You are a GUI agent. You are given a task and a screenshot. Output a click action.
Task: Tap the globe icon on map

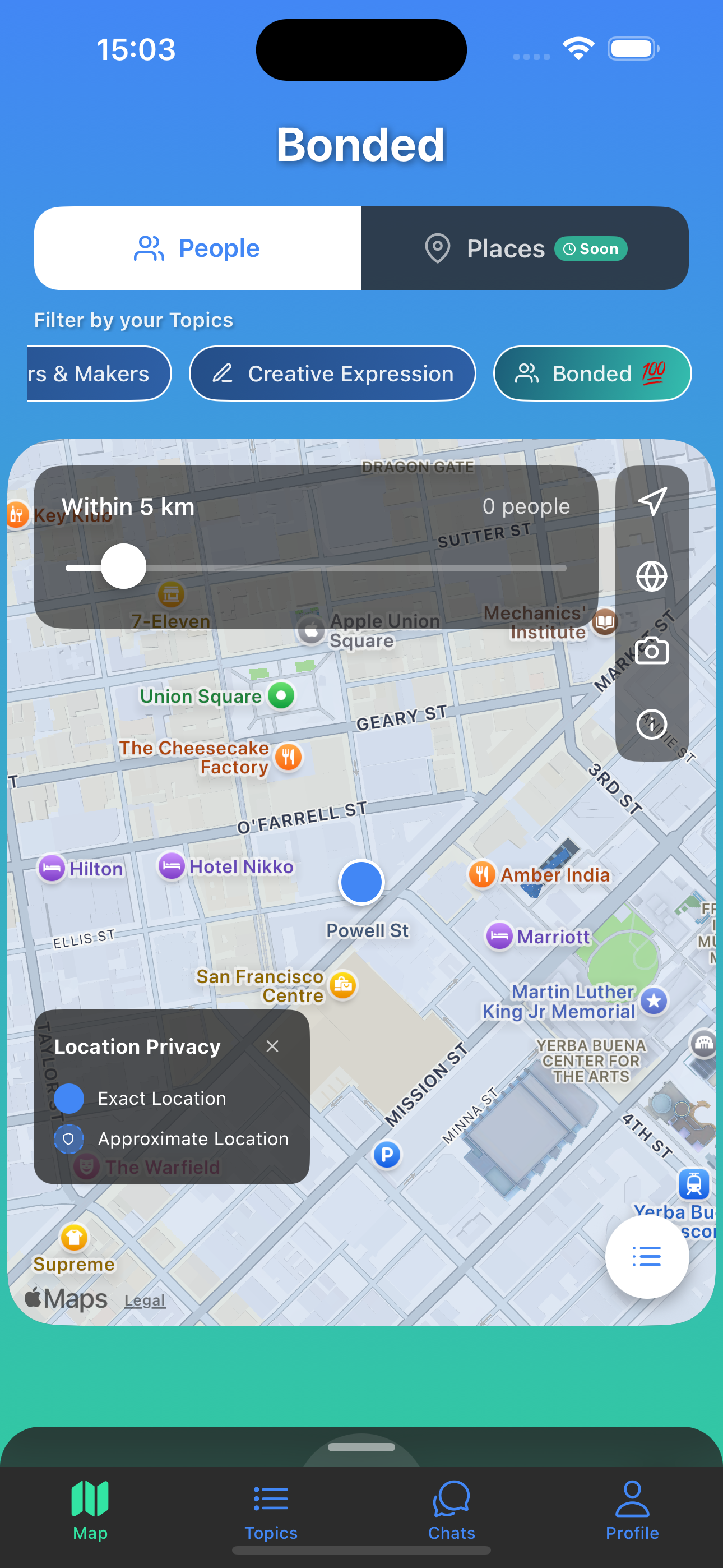652,577
